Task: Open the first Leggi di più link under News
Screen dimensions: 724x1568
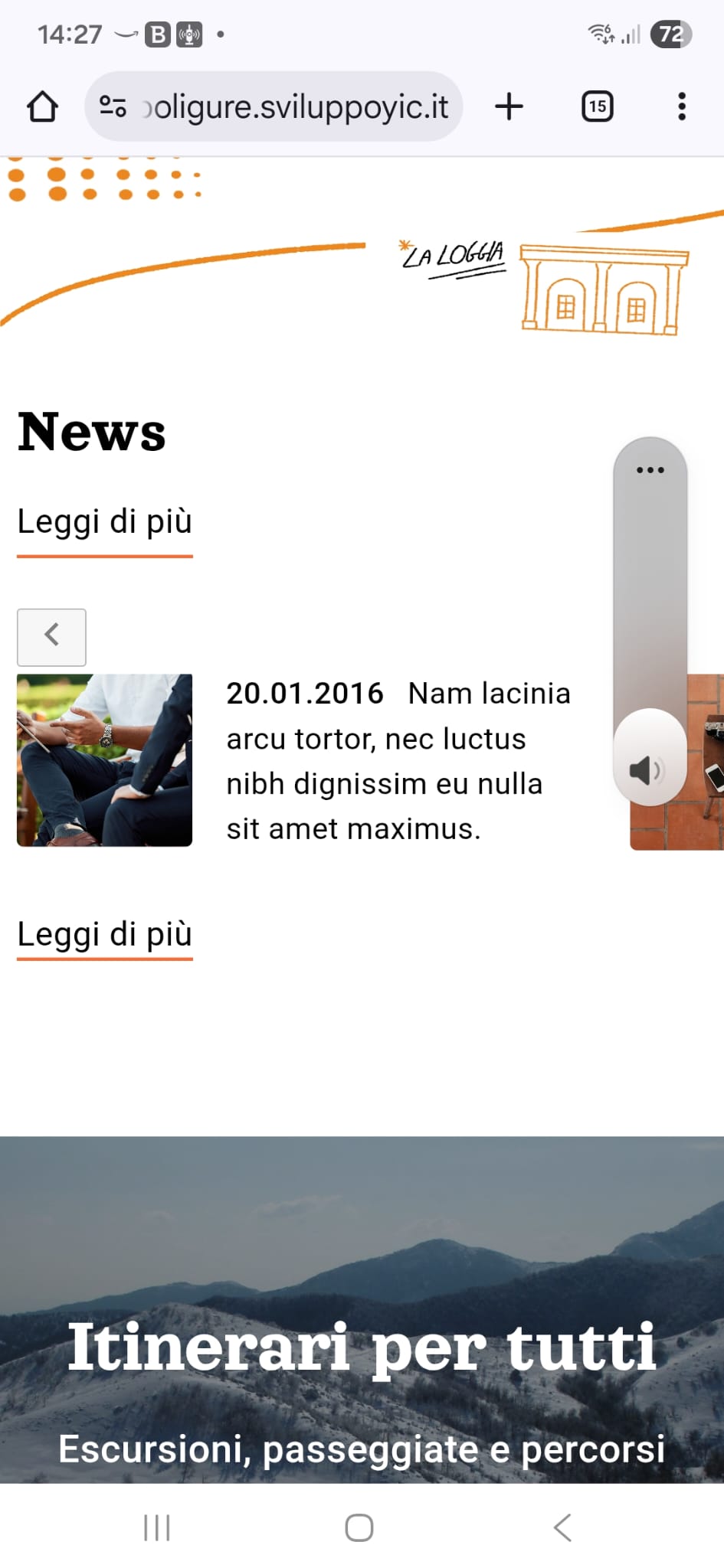Action: click(105, 522)
